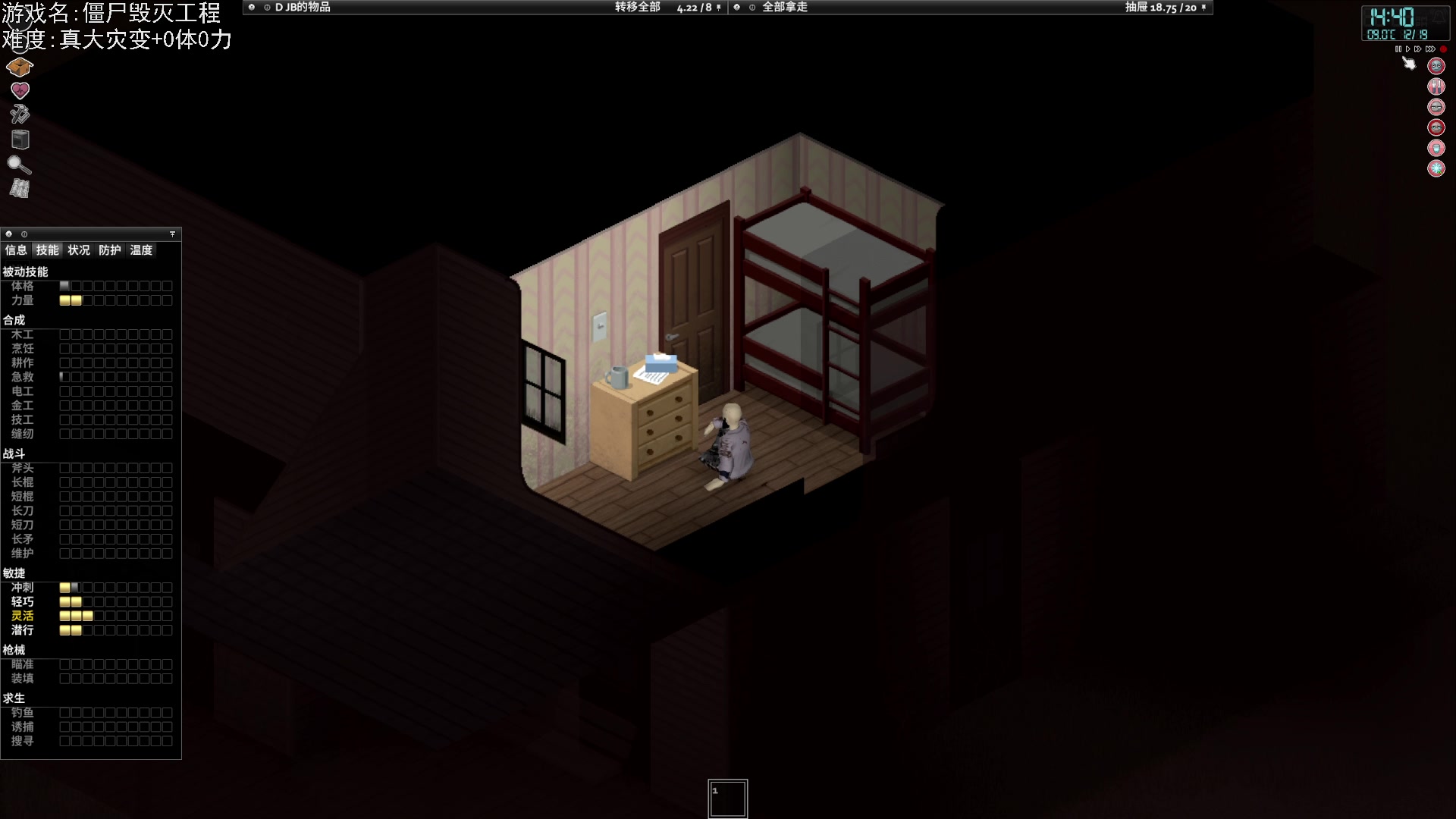
Task: Switch to the 温度 tab
Action: 141,250
